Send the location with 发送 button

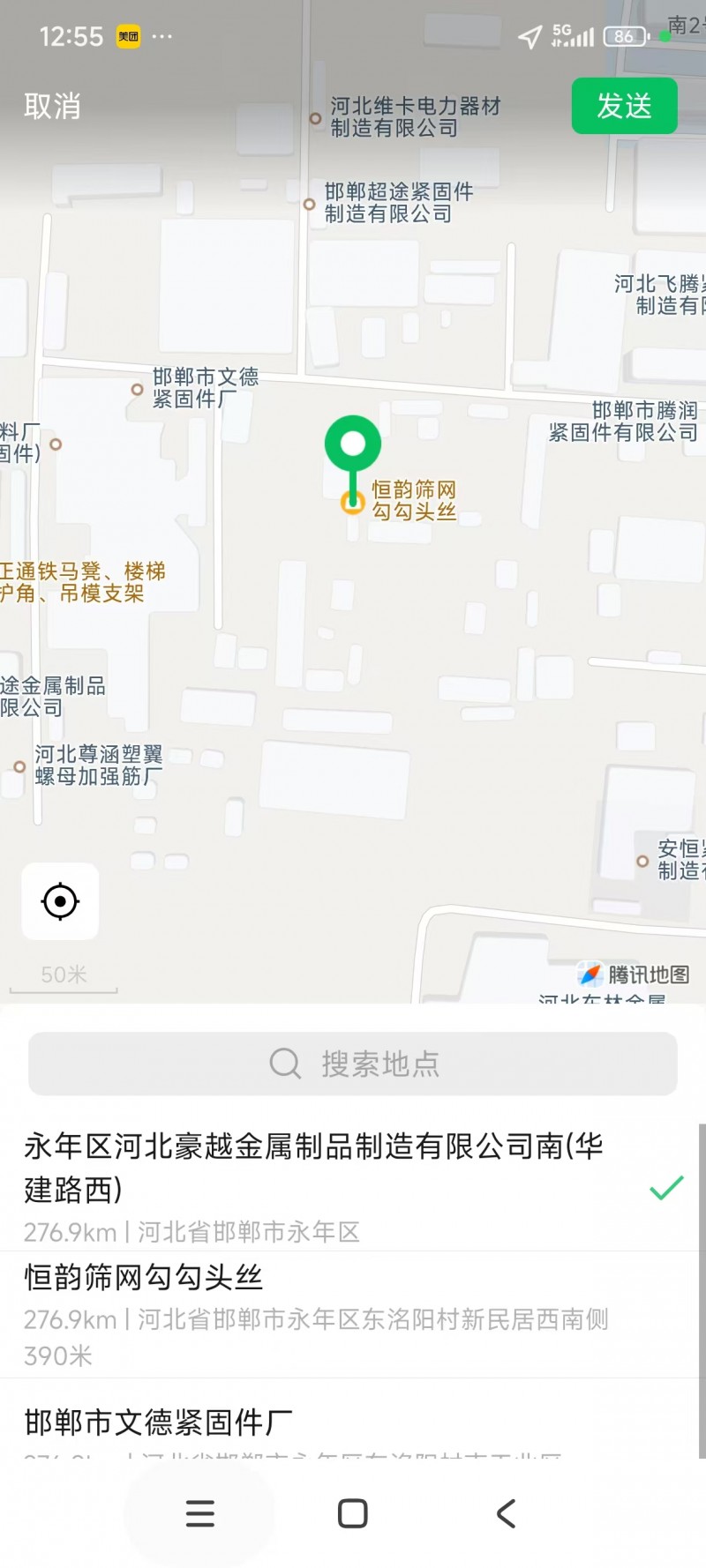(624, 107)
